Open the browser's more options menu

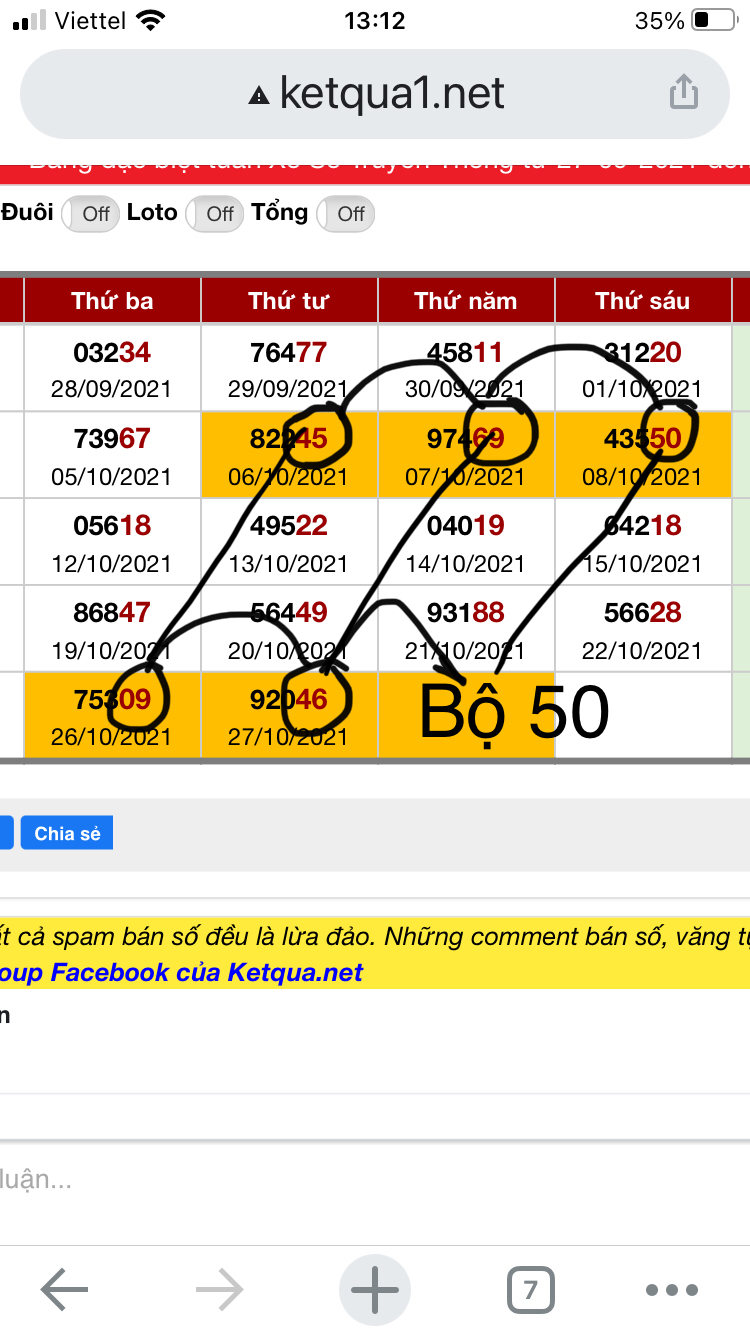(671, 1290)
